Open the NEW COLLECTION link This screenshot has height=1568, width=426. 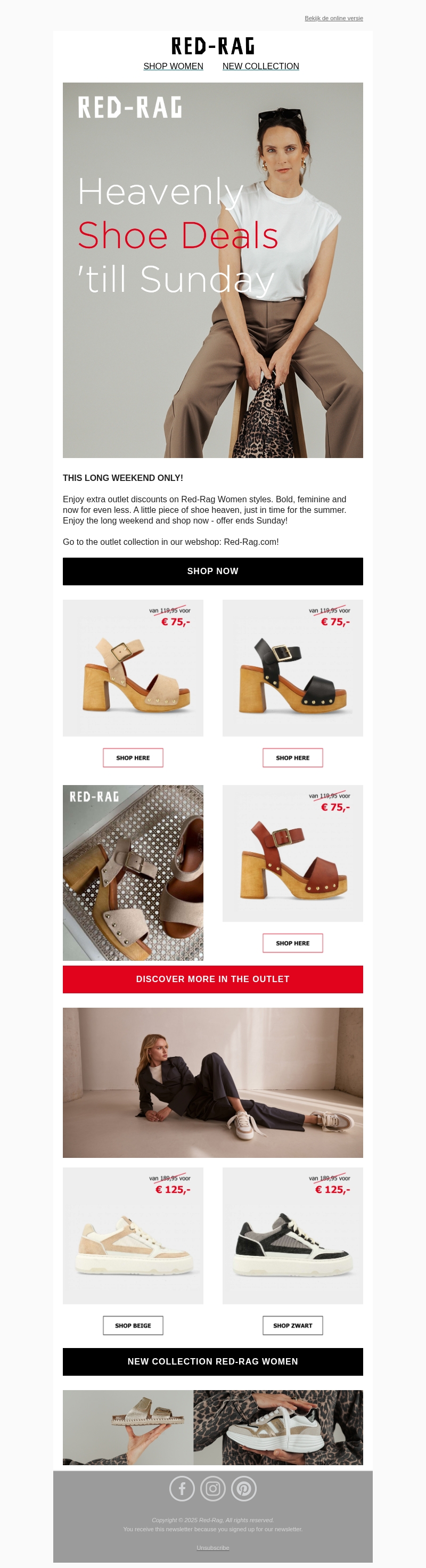[260, 67]
